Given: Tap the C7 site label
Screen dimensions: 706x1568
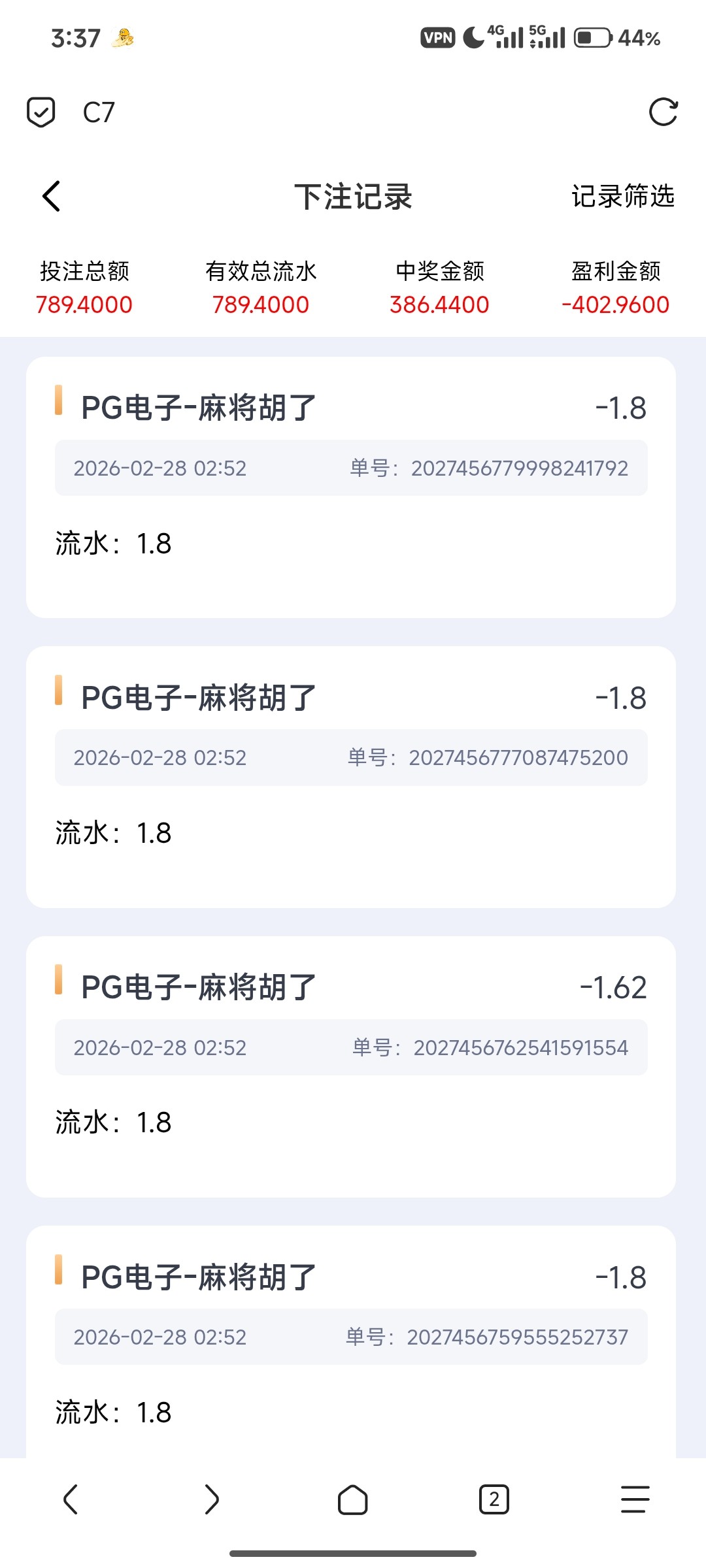Looking at the screenshot, I should pyautogui.click(x=97, y=112).
